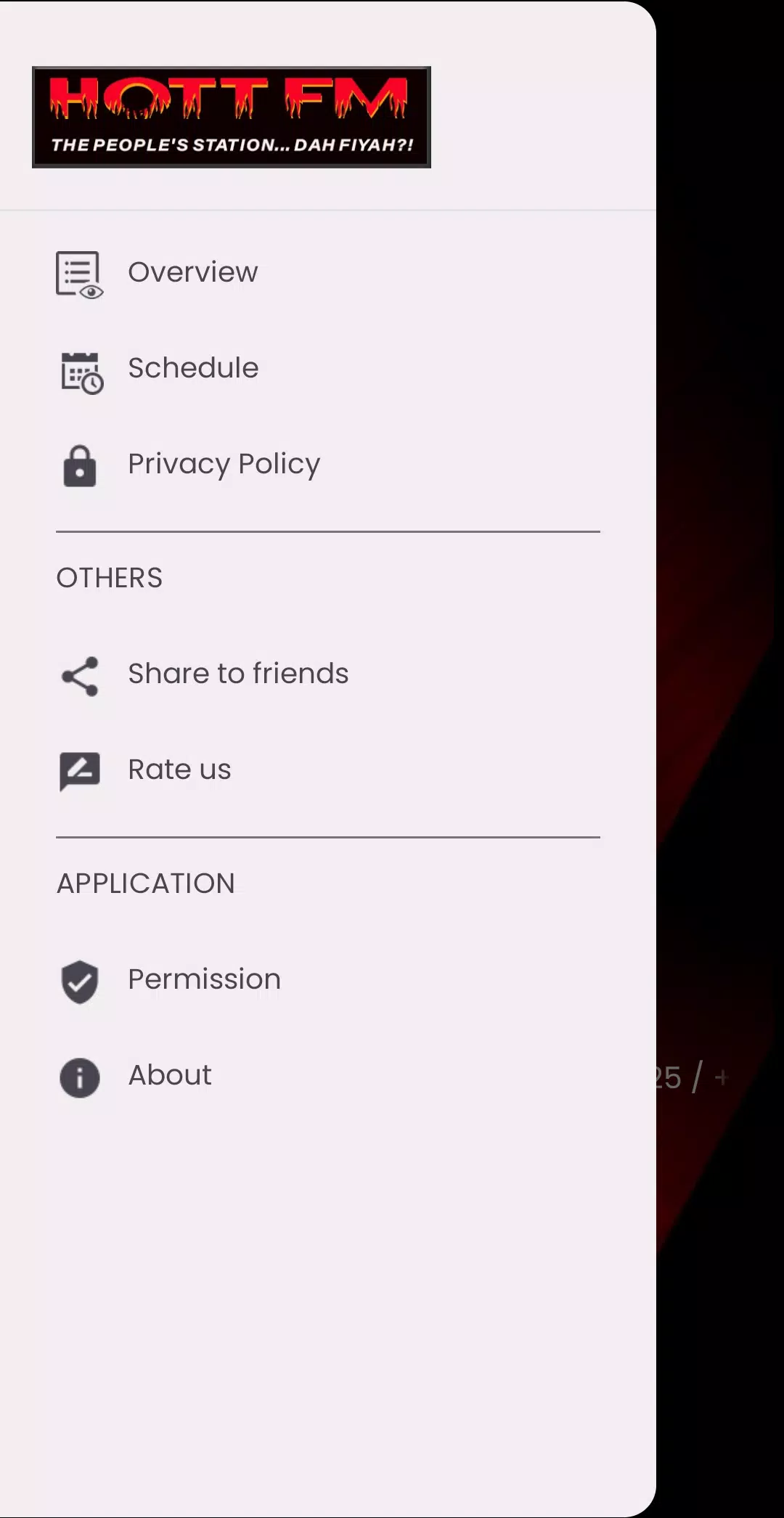Viewport: 784px width, 1518px height.
Task: Go to the Schedule page
Action: (193, 369)
